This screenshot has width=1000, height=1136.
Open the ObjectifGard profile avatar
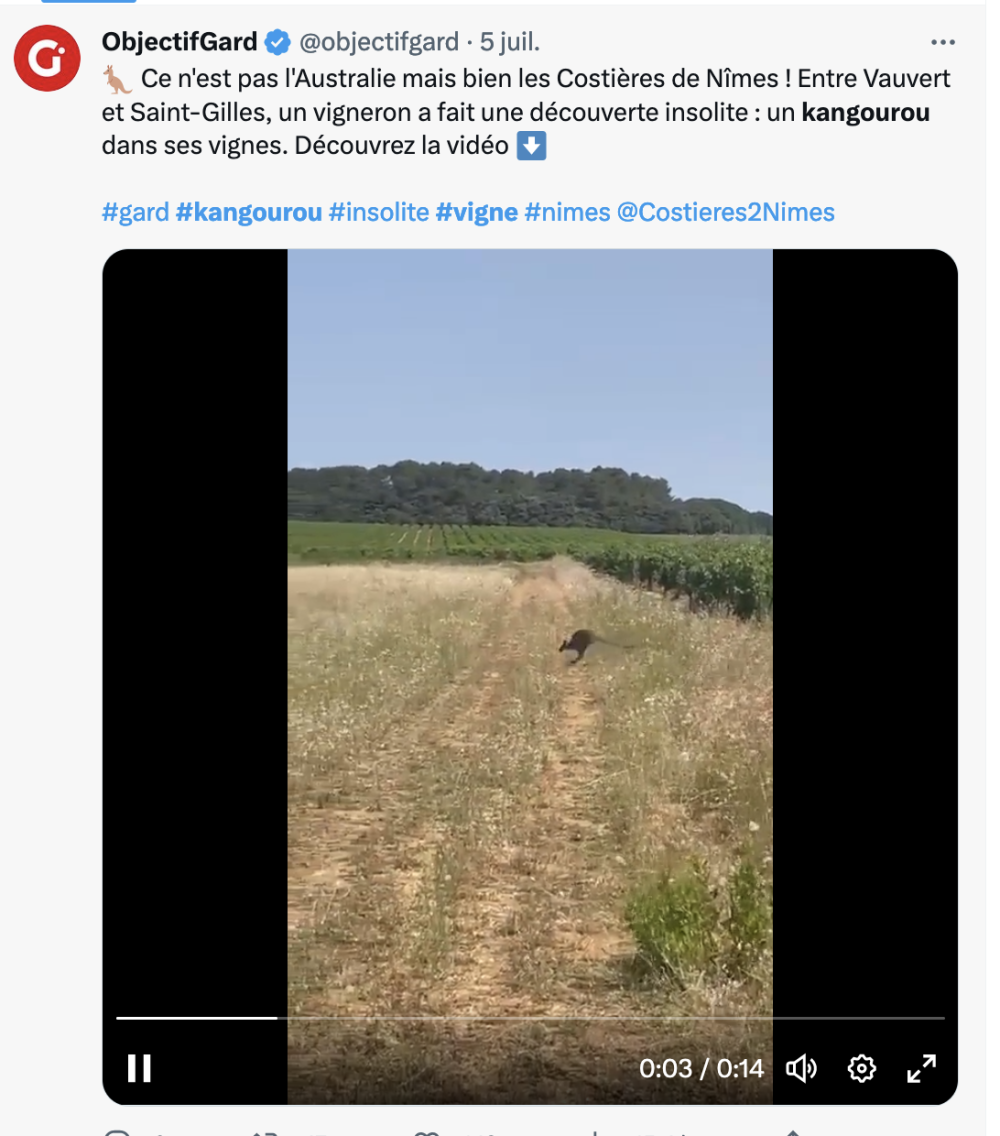click(x=47, y=58)
